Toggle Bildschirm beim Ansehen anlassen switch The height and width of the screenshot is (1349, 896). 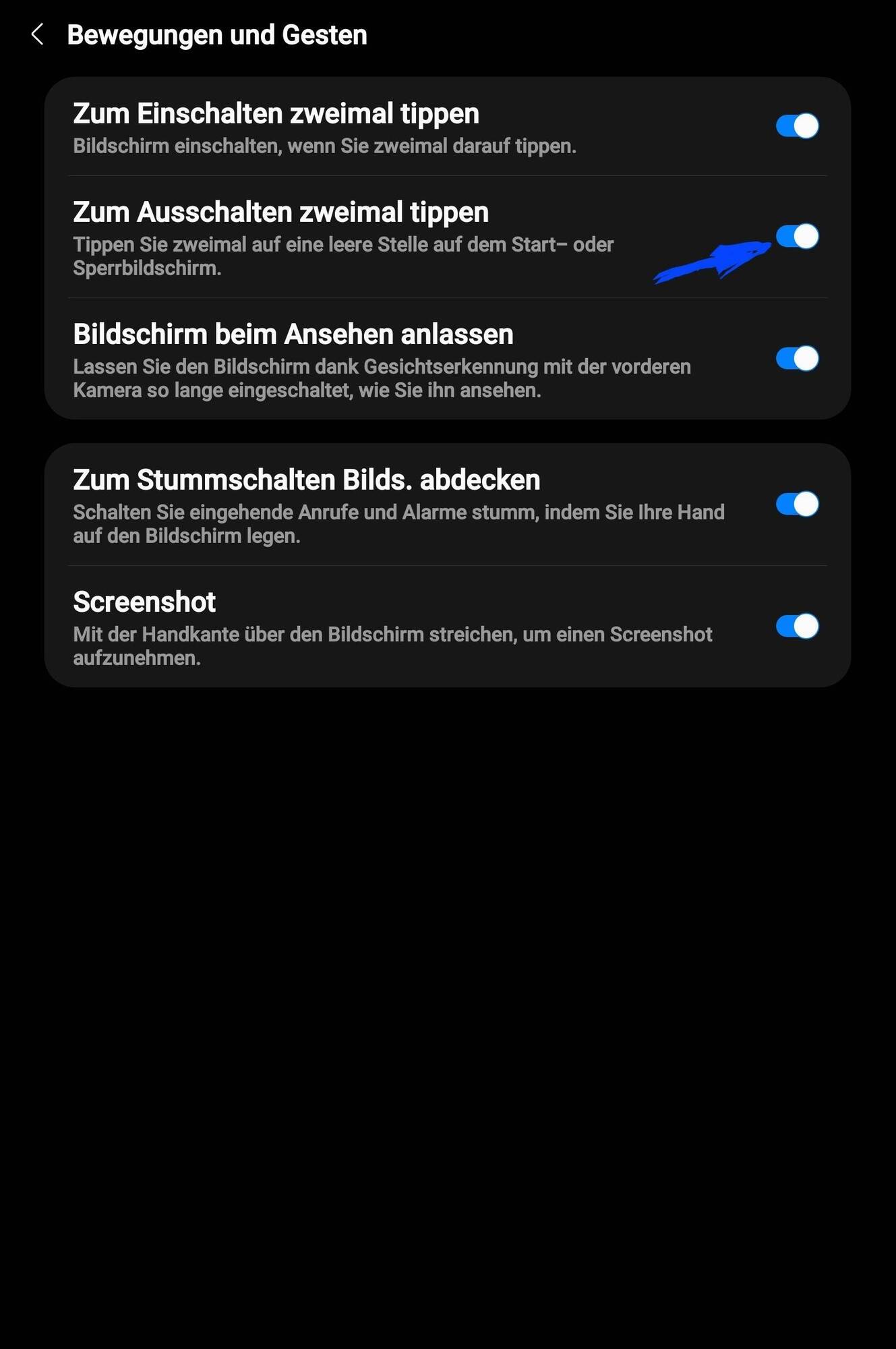coord(797,359)
